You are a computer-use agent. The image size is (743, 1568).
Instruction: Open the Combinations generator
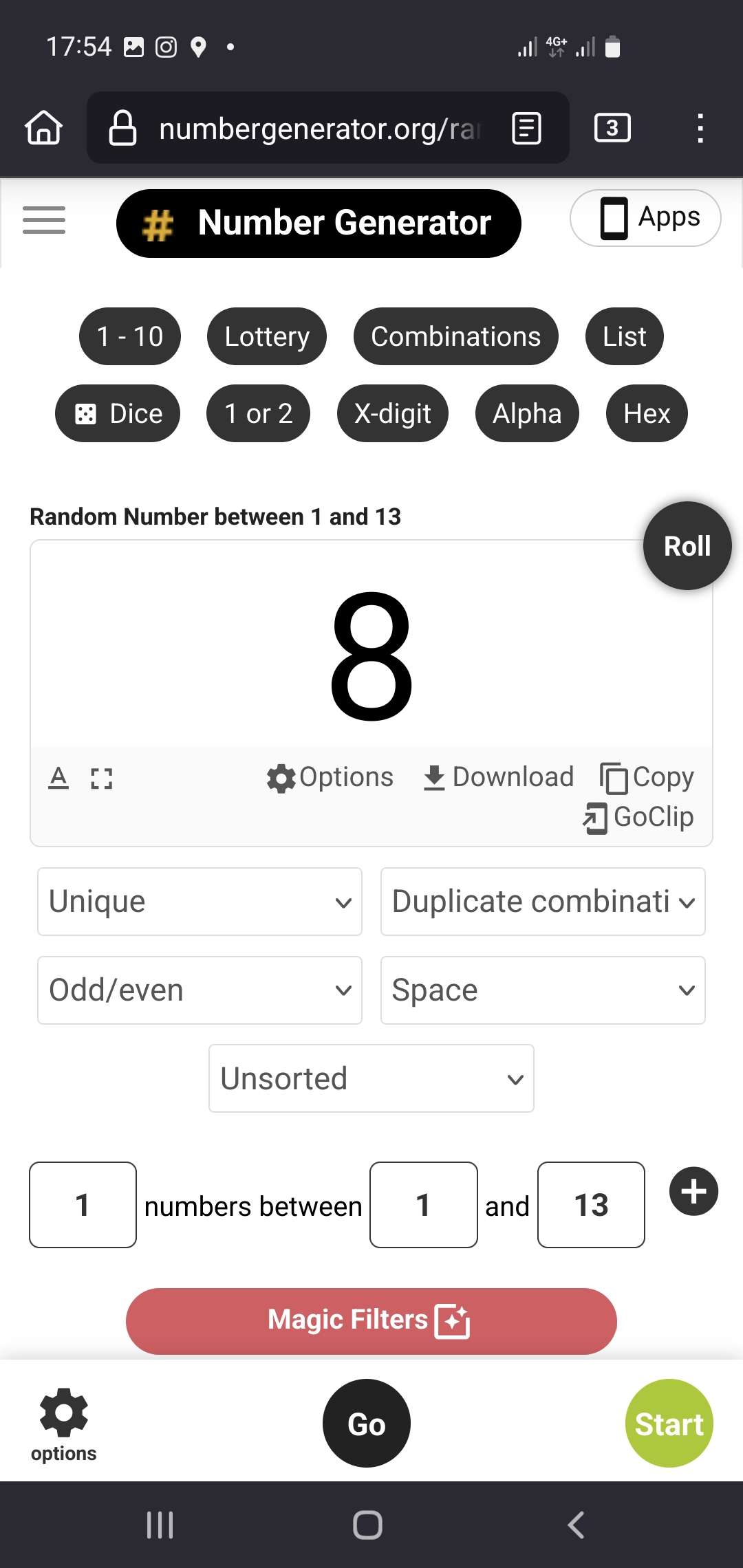coord(455,336)
